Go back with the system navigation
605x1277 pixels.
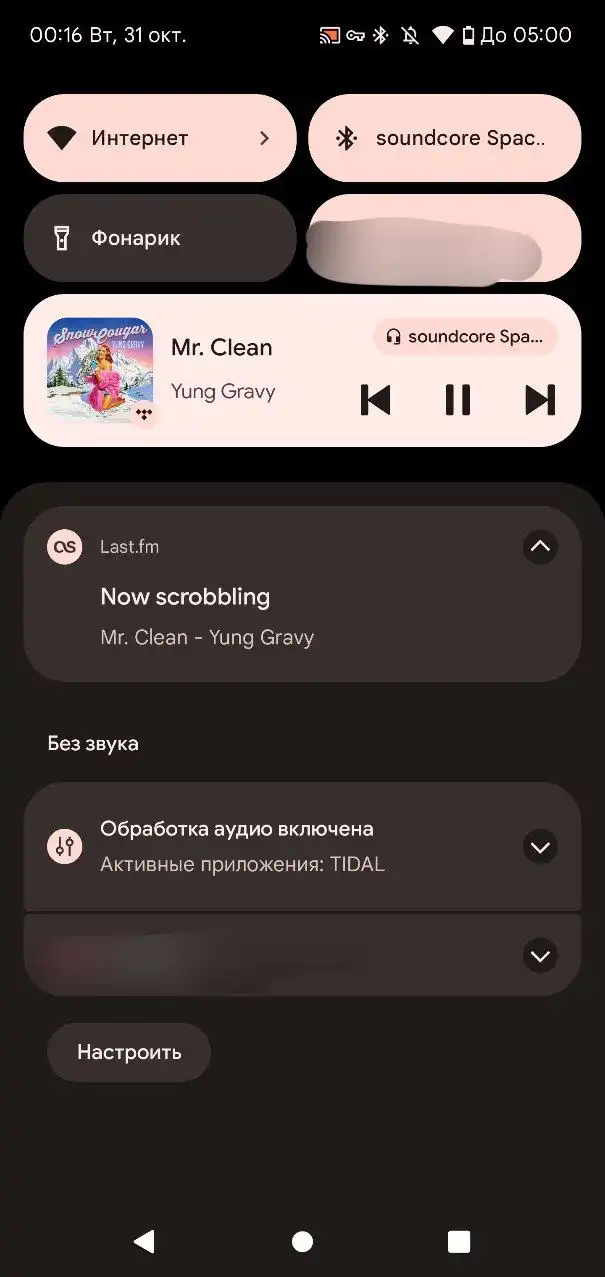[x=145, y=1241]
